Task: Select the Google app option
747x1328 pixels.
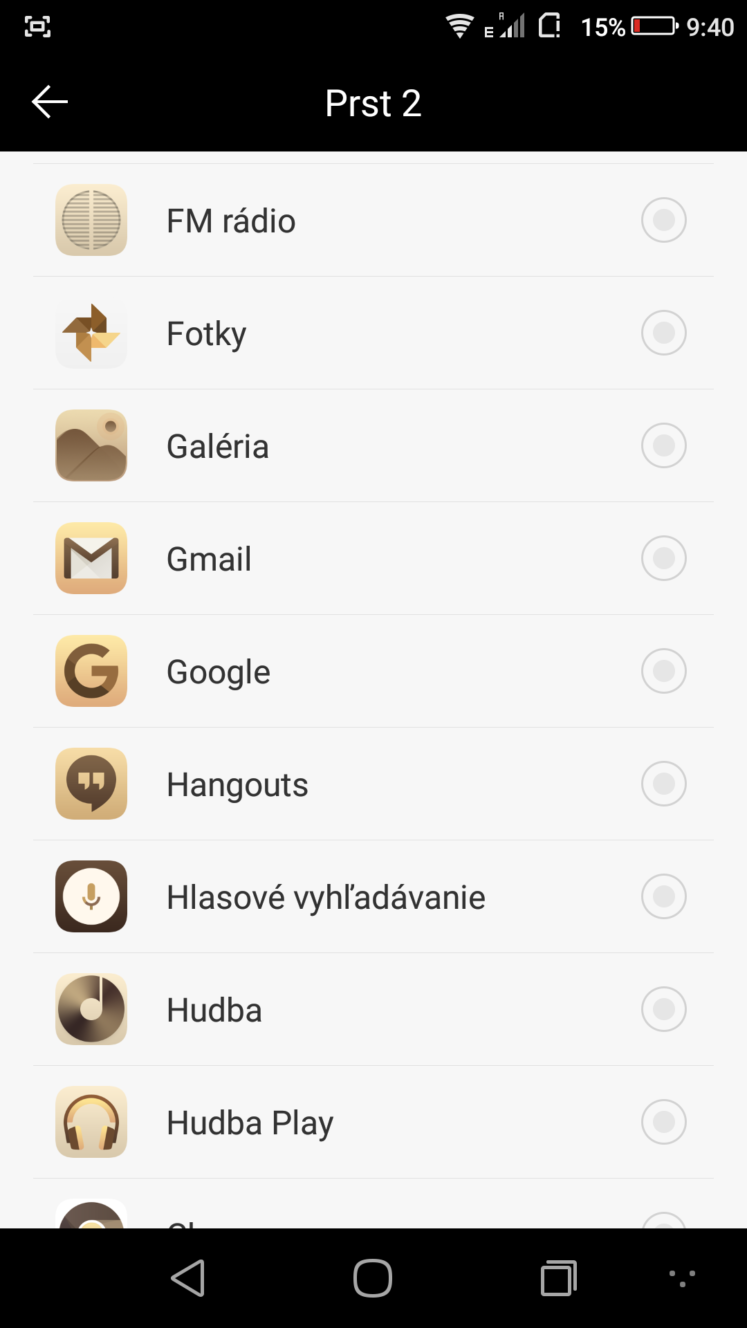Action: [x=373, y=671]
